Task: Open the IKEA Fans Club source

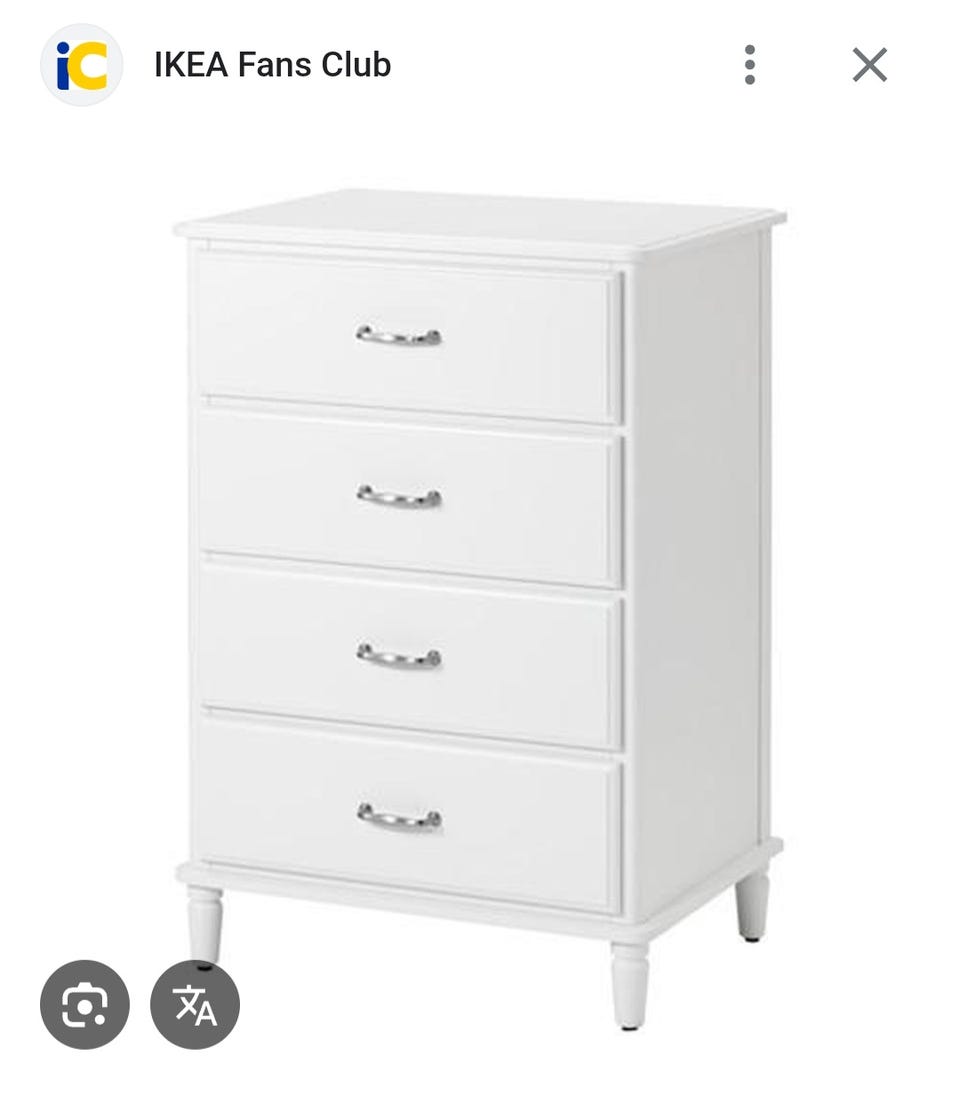Action: pyautogui.click(x=271, y=65)
